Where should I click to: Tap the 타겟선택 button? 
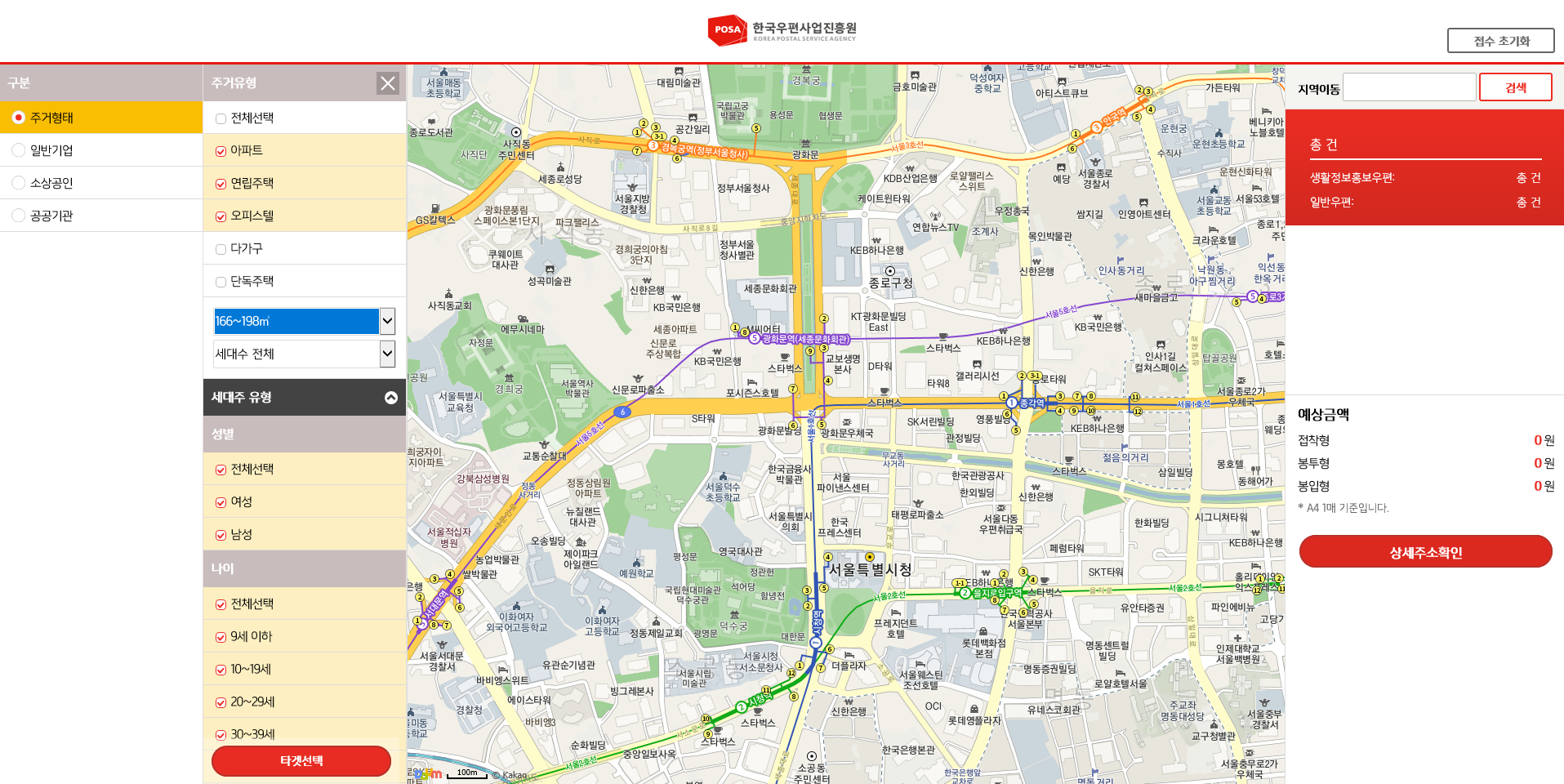(x=301, y=760)
